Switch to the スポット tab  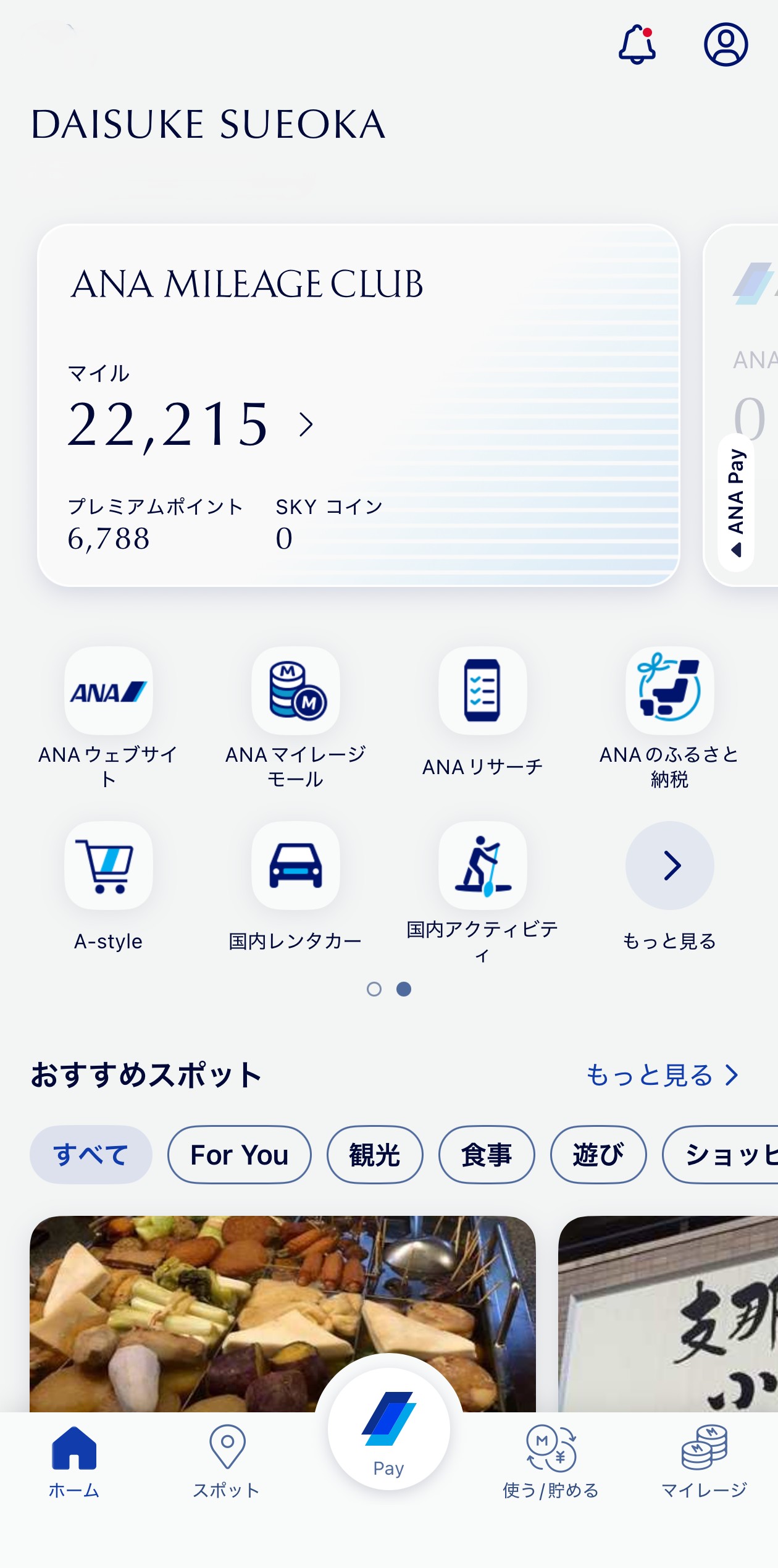227,1462
